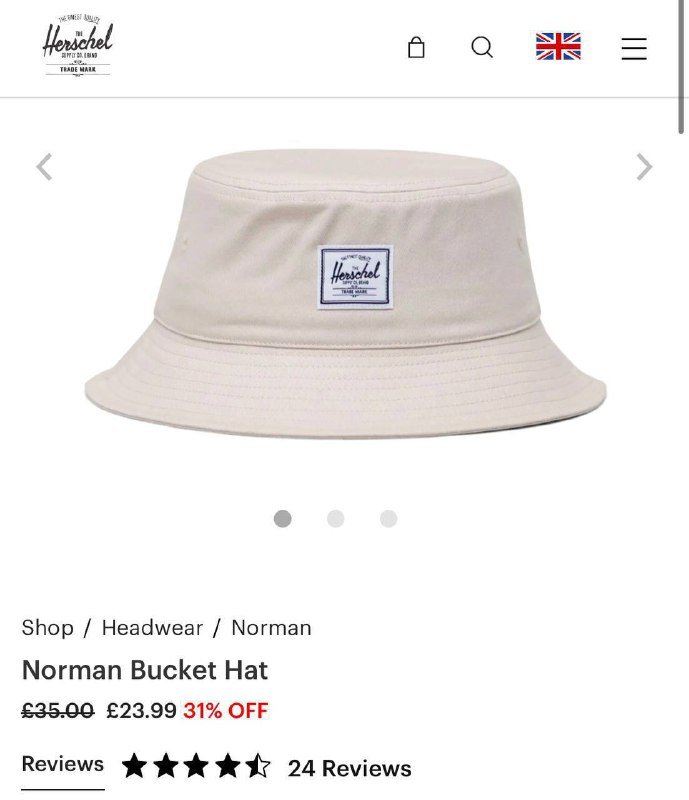Open the Reviews tab
689x800 pixels.
[63, 764]
